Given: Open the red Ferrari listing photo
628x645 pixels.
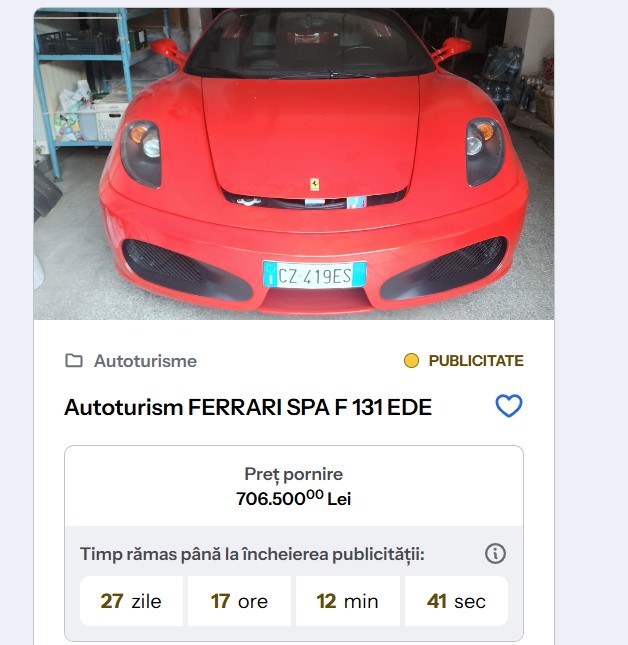Looking at the screenshot, I should click(293, 165).
